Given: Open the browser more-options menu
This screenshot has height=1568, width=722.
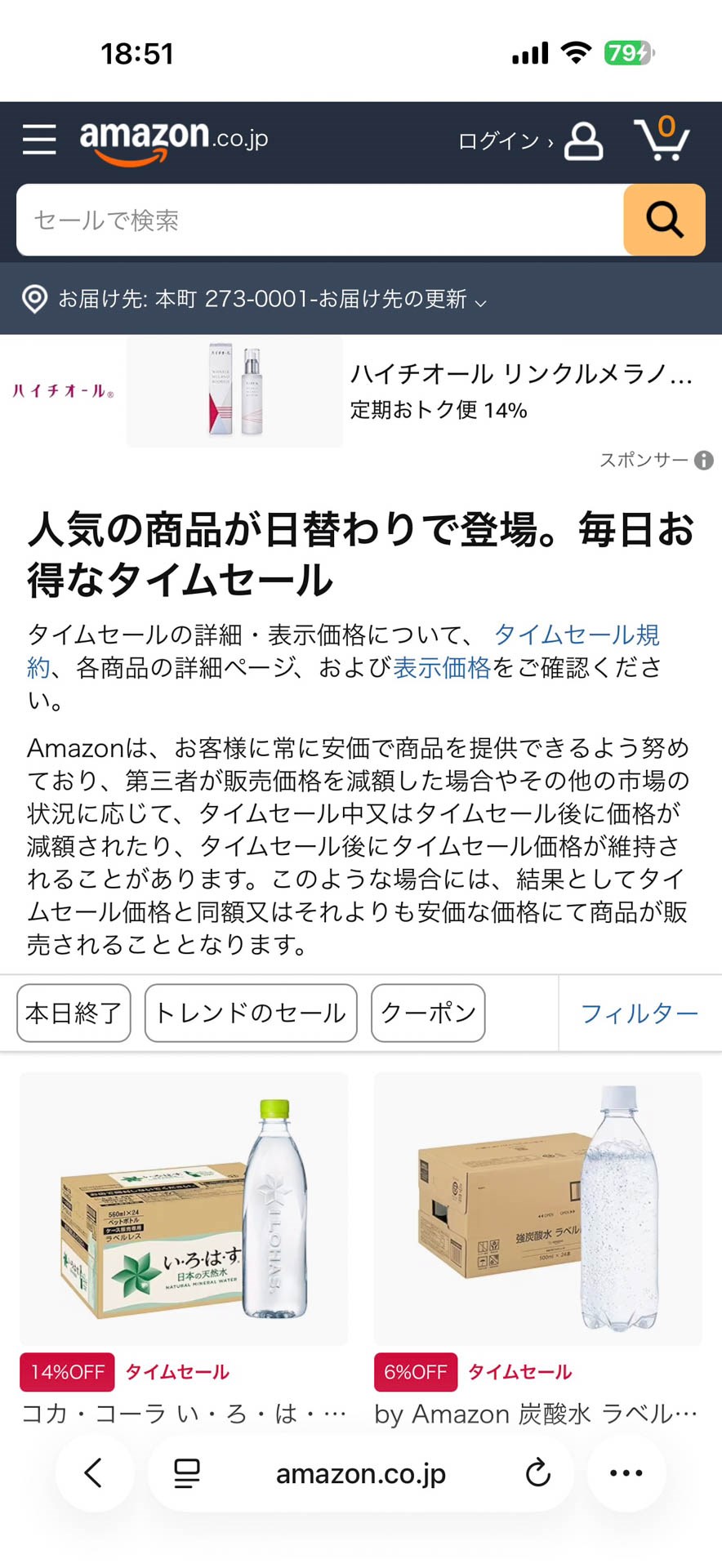Looking at the screenshot, I should coord(626,1473).
